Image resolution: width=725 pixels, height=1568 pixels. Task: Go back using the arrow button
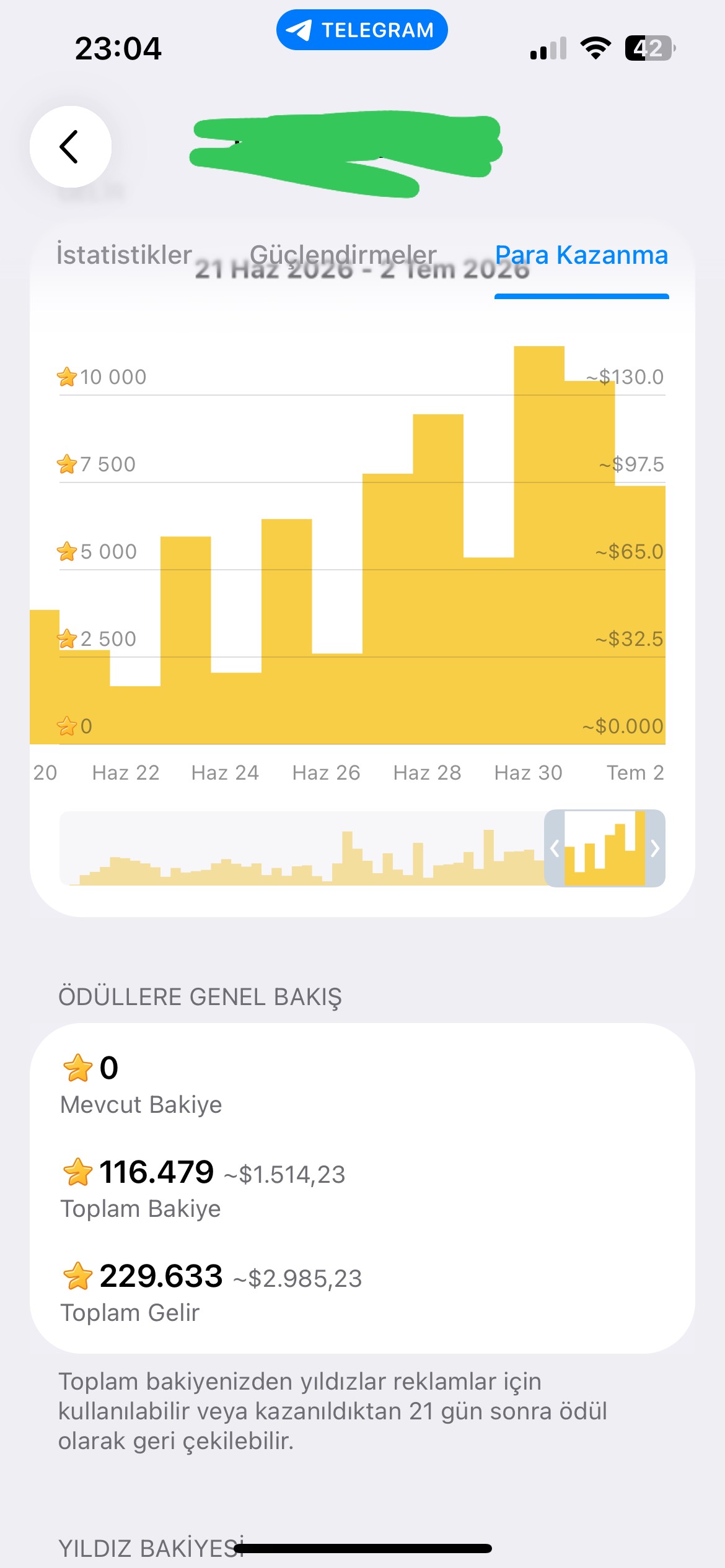[71, 147]
